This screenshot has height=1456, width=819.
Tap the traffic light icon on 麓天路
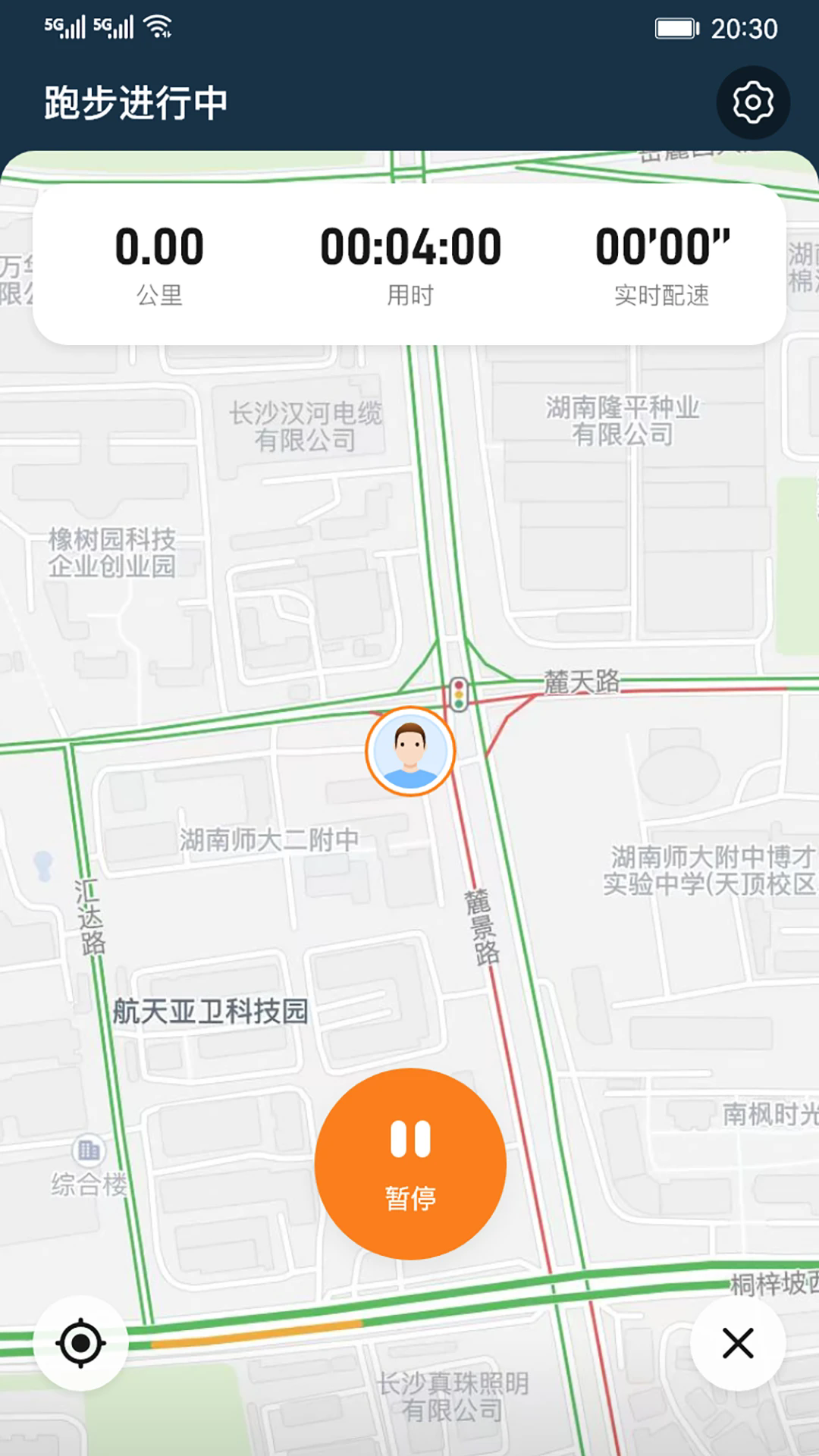pos(459,694)
